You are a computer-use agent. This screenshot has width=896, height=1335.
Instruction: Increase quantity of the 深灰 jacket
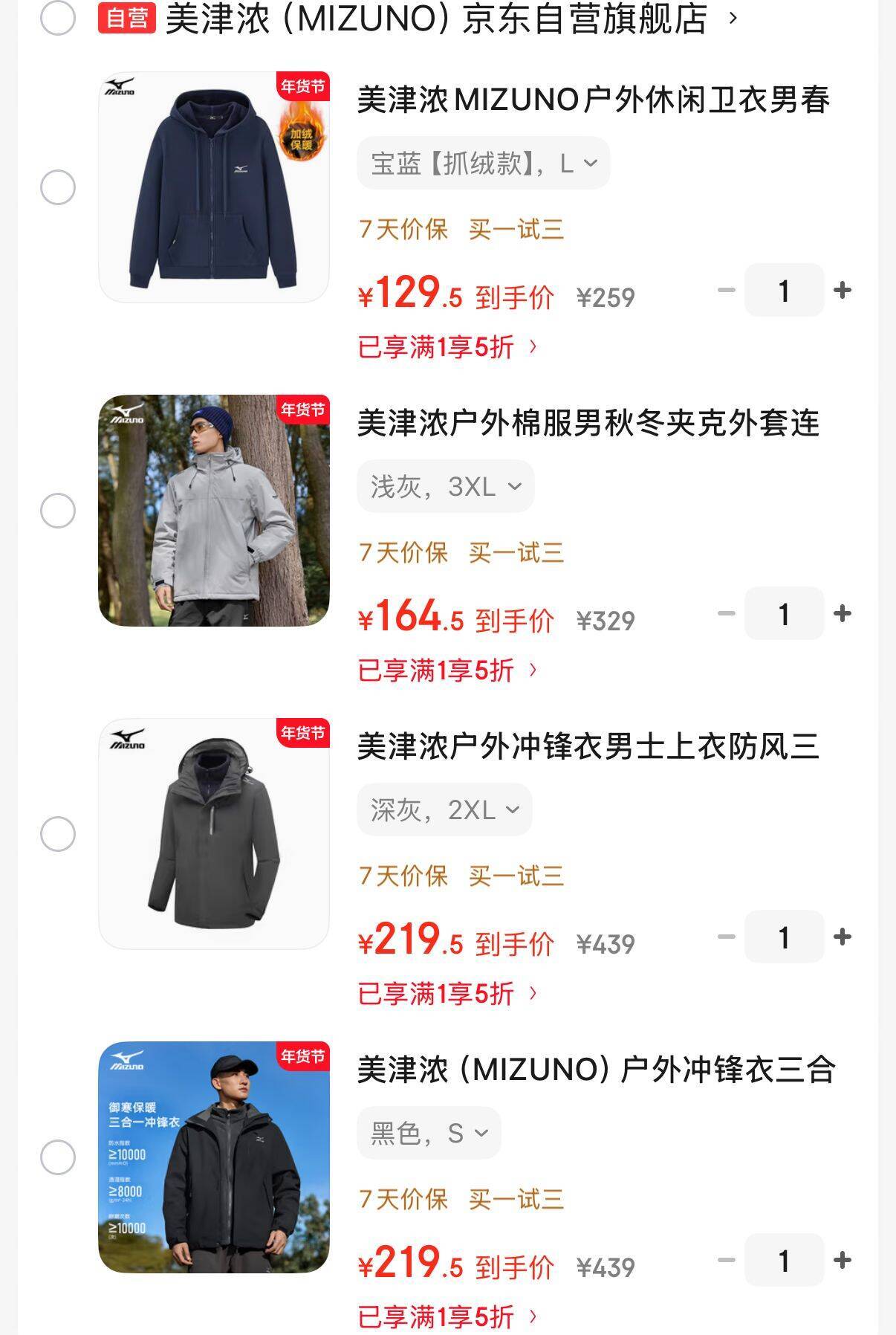point(843,937)
